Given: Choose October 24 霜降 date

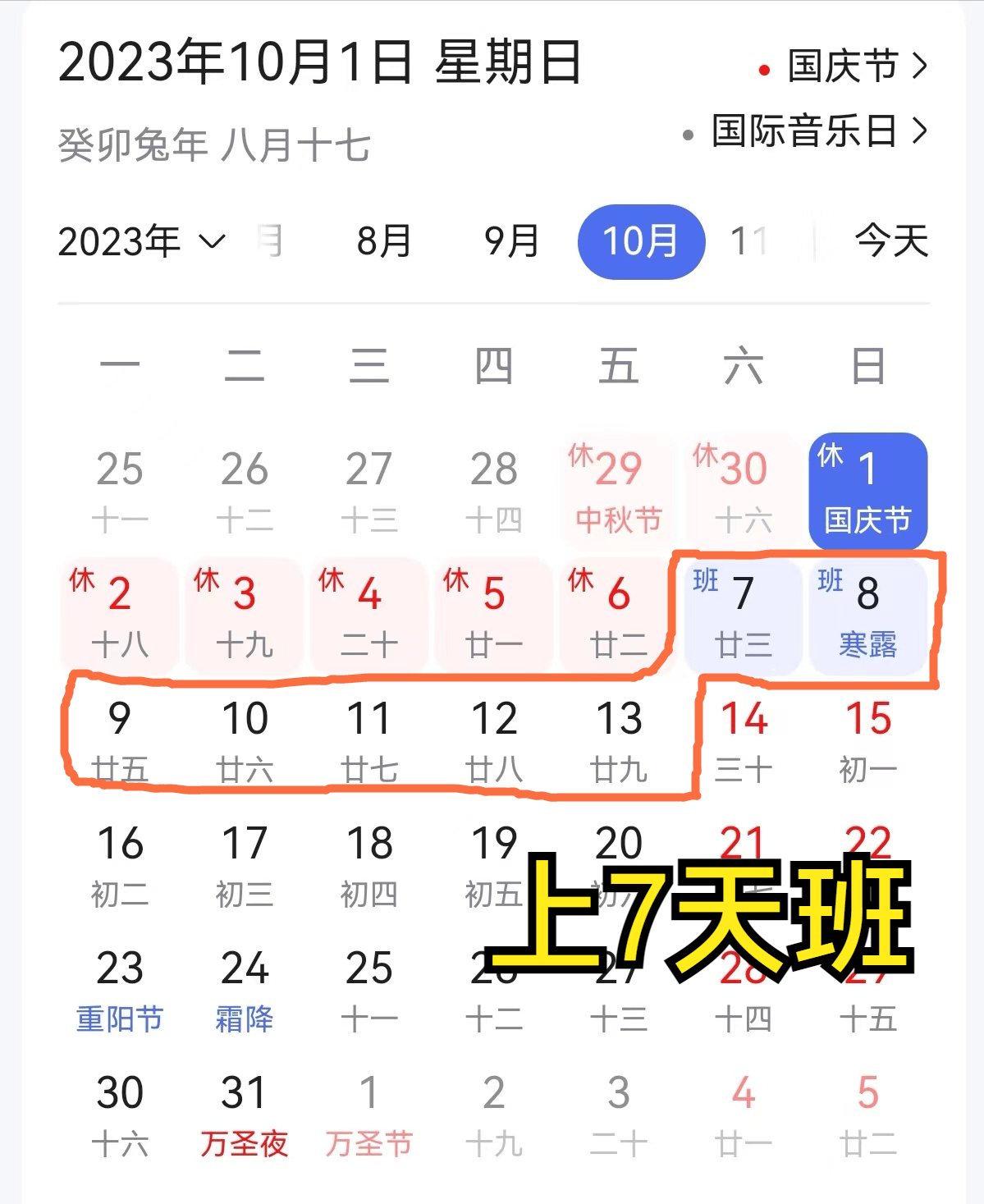Looking at the screenshot, I should [245, 990].
